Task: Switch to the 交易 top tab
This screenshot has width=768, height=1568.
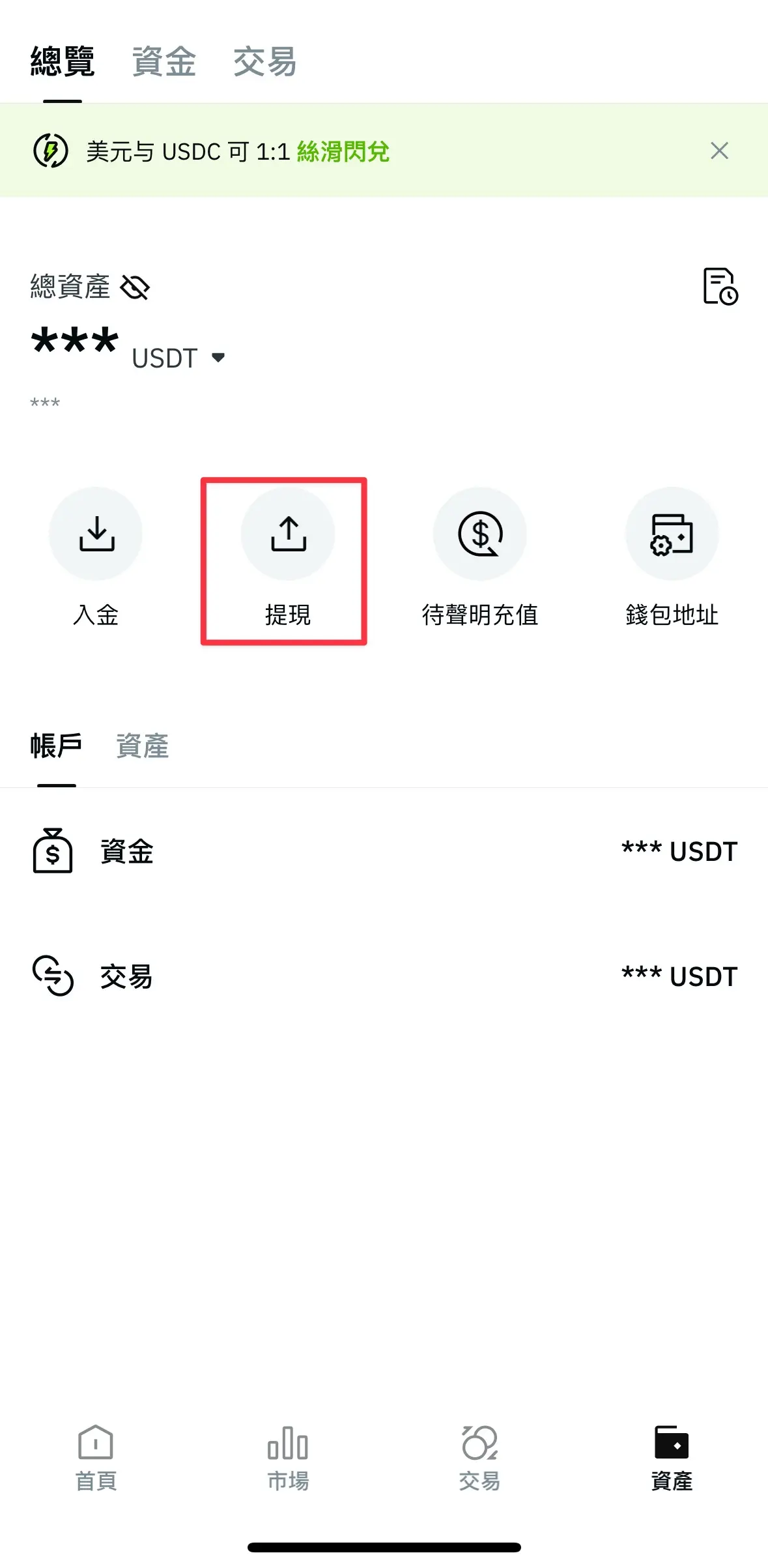Action: tap(264, 62)
